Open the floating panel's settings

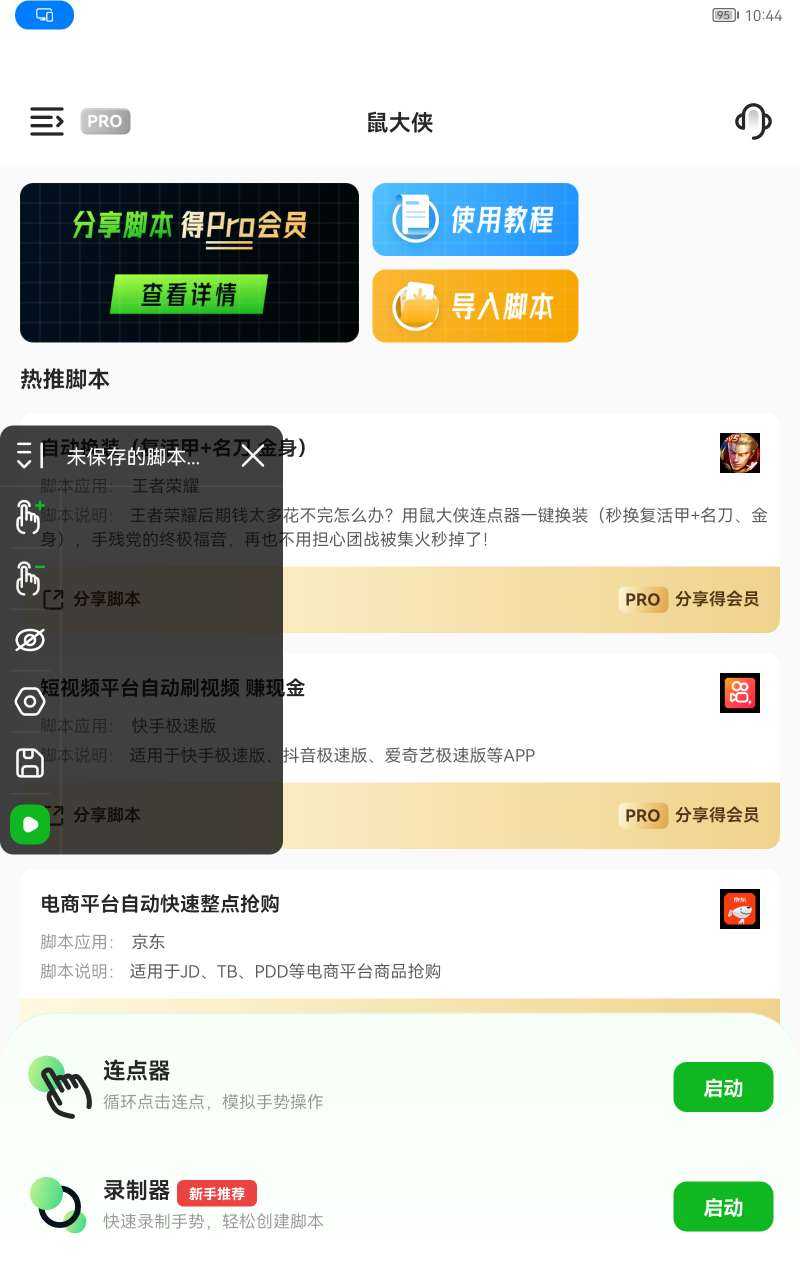[x=30, y=702]
